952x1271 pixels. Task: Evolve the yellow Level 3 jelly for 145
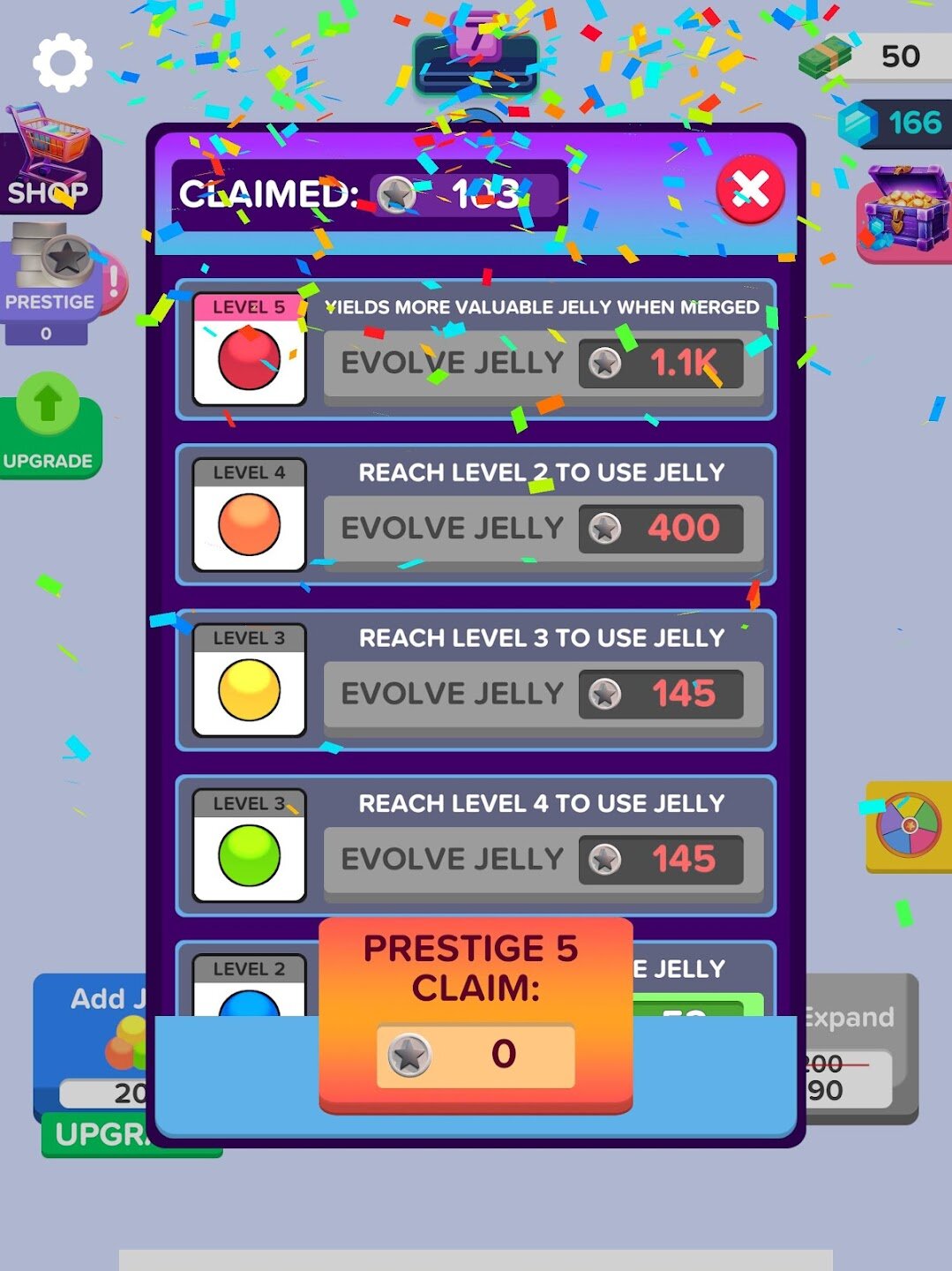(542, 694)
